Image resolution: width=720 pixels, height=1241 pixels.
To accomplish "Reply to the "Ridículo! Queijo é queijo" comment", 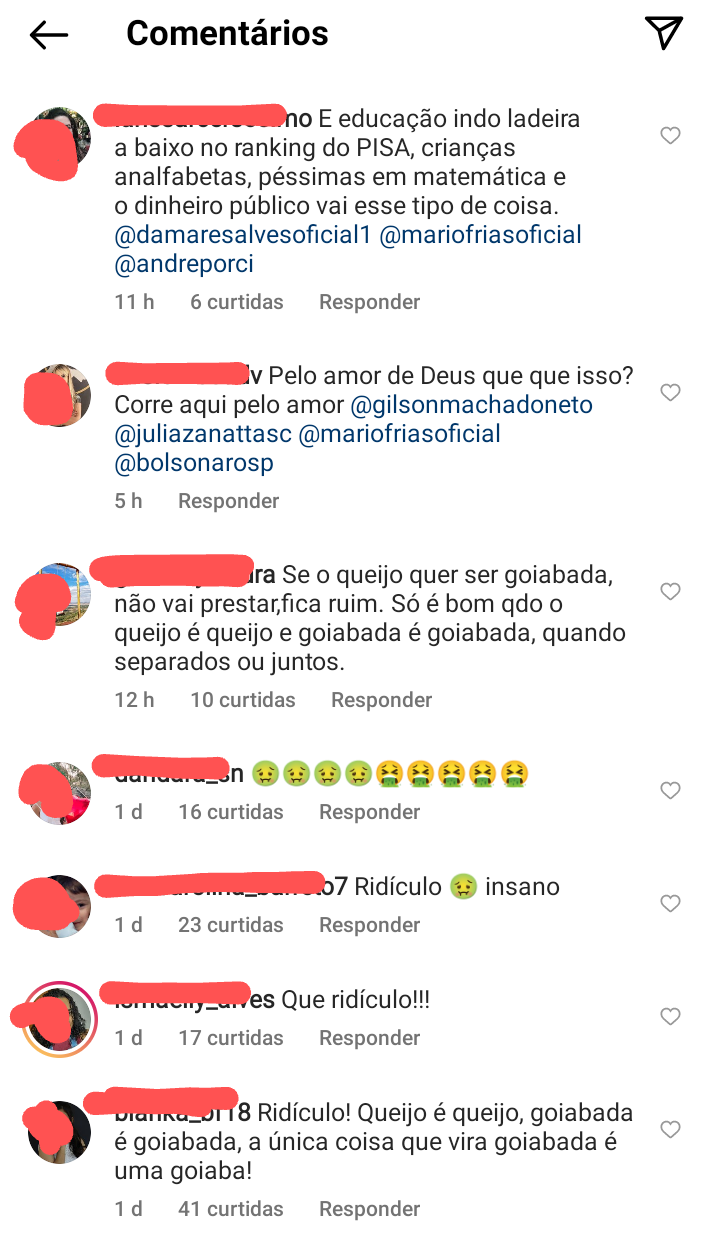I will click(369, 1209).
